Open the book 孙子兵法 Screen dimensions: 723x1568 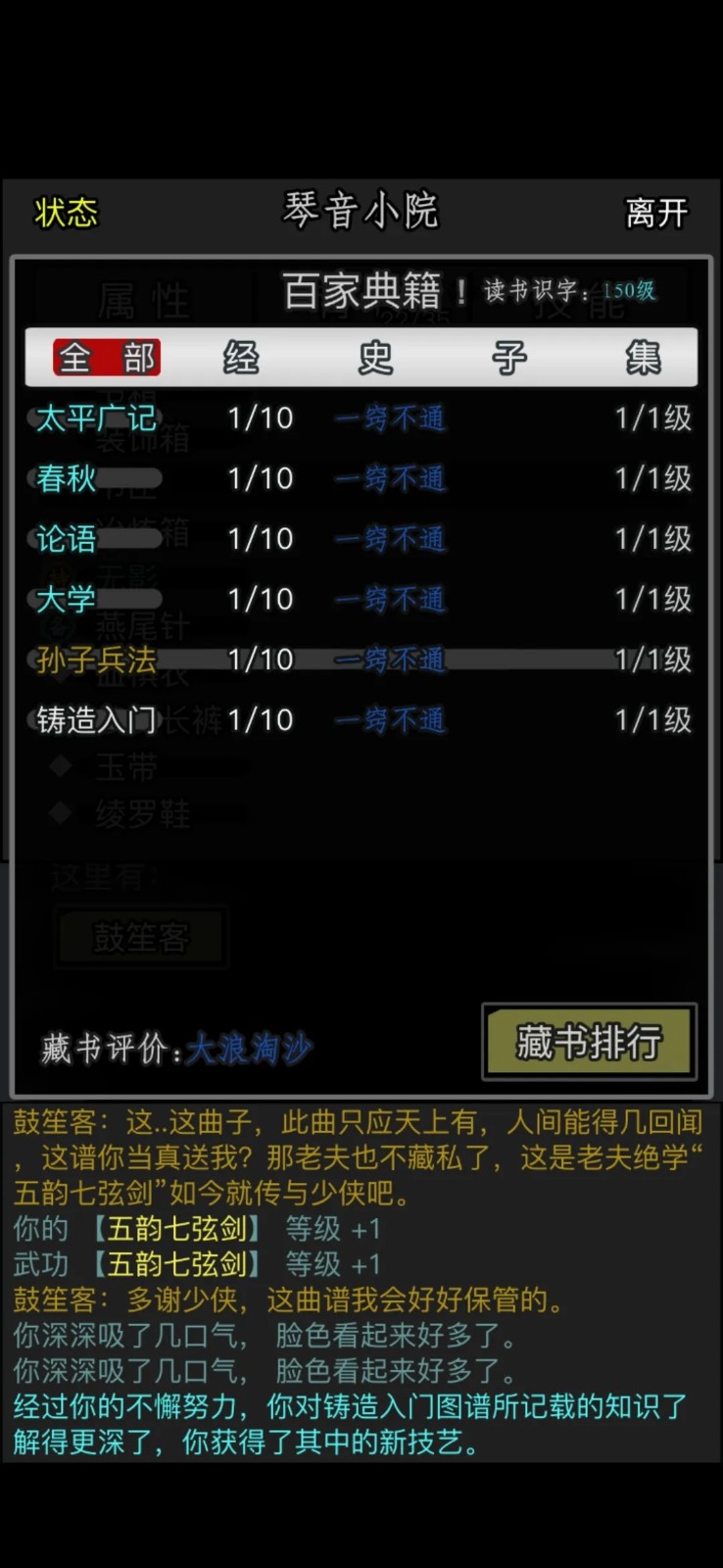click(x=96, y=660)
